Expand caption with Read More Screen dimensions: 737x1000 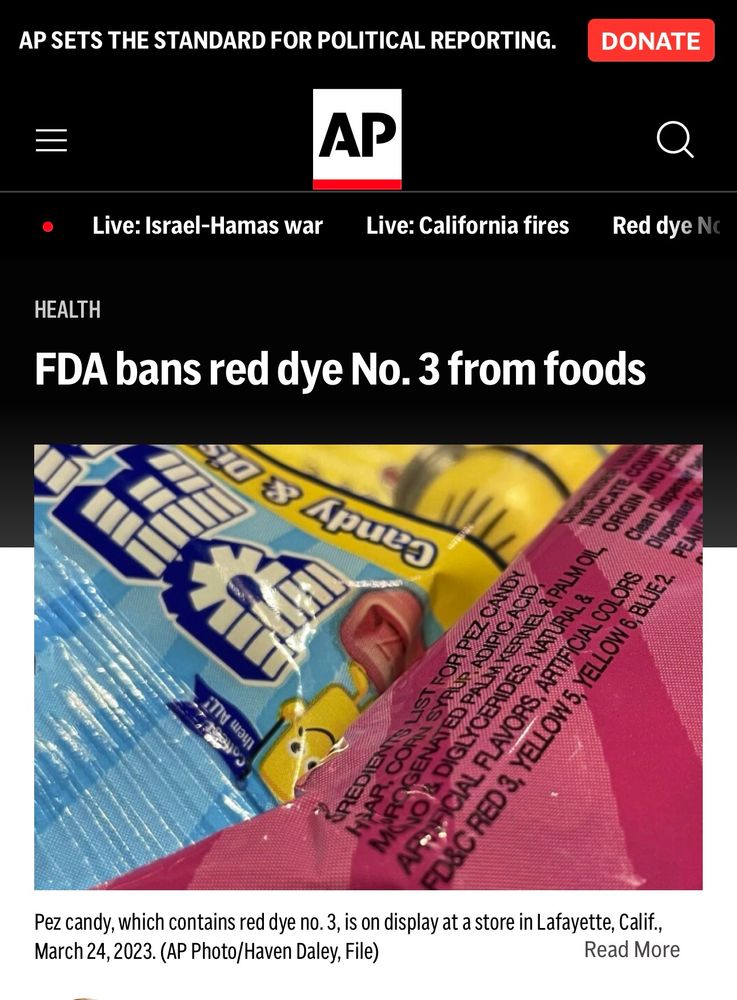click(x=631, y=950)
